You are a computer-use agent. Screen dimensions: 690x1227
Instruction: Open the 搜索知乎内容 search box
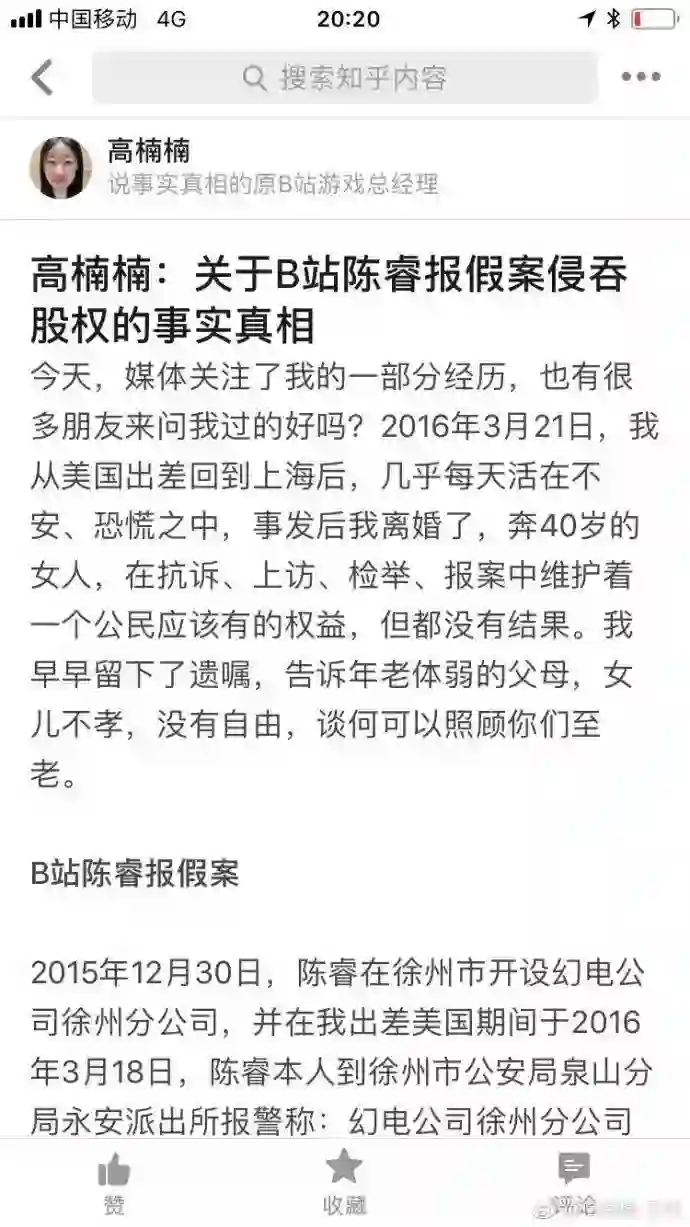pyautogui.click(x=345, y=77)
